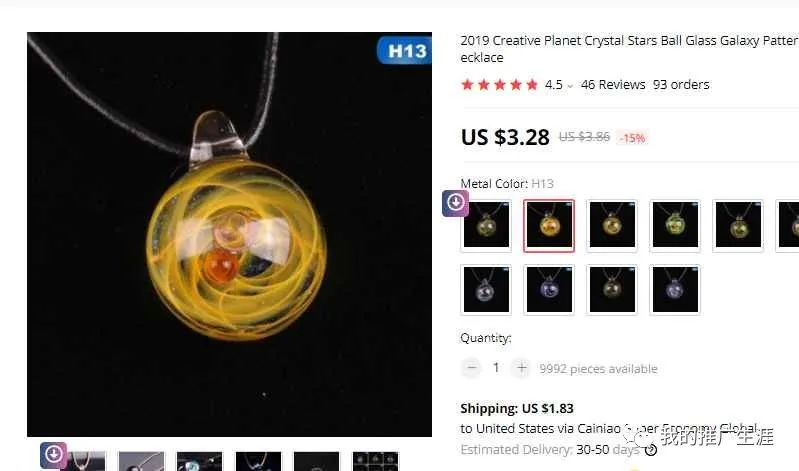Increase quantity with the plus button
This screenshot has width=799, height=471.
click(x=521, y=368)
